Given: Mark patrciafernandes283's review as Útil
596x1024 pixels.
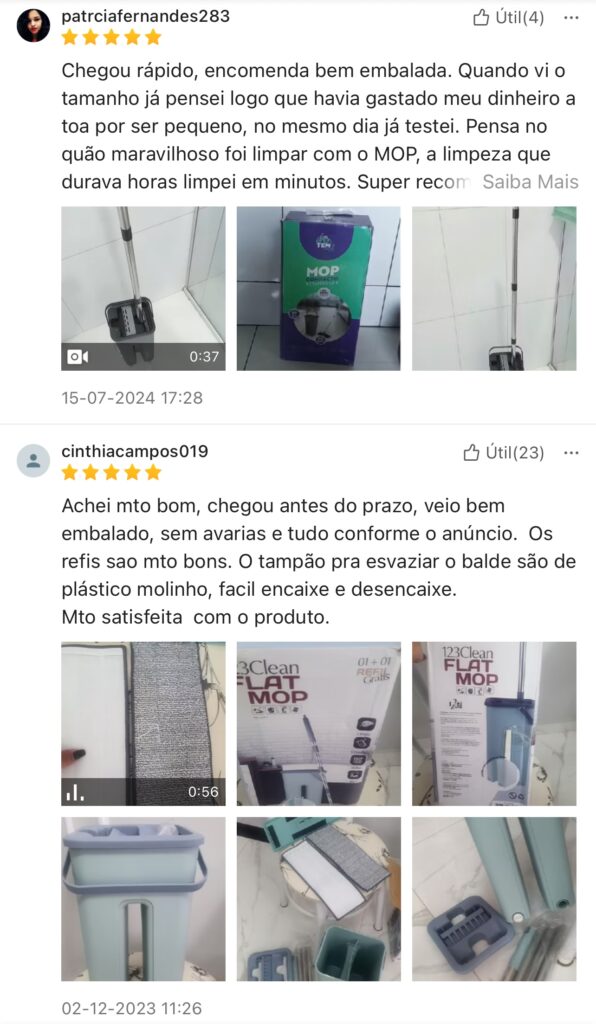Looking at the screenshot, I should [509, 18].
